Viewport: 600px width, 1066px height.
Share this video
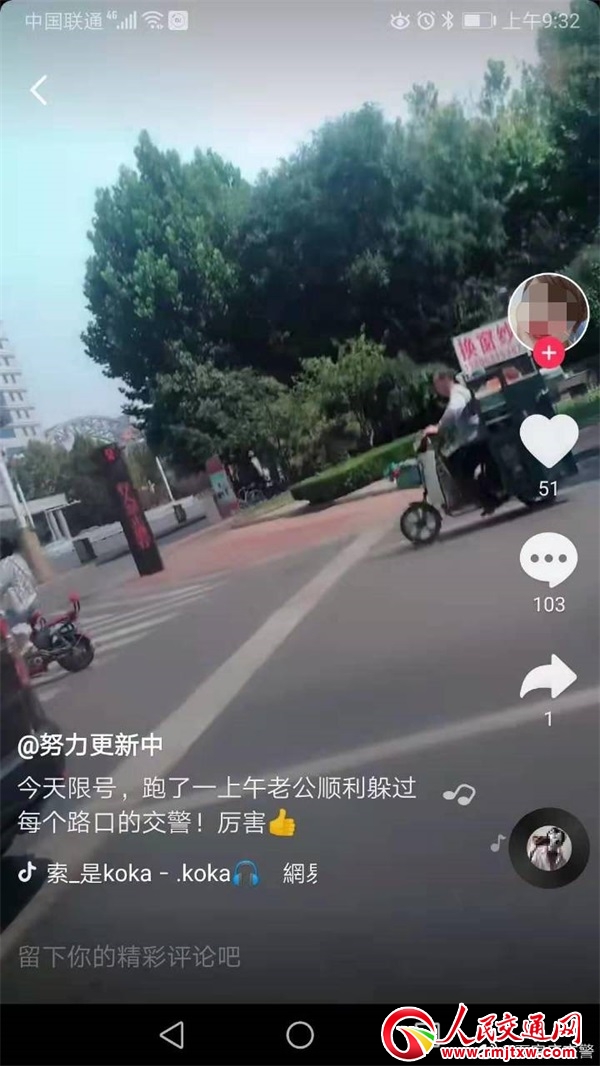548,680
